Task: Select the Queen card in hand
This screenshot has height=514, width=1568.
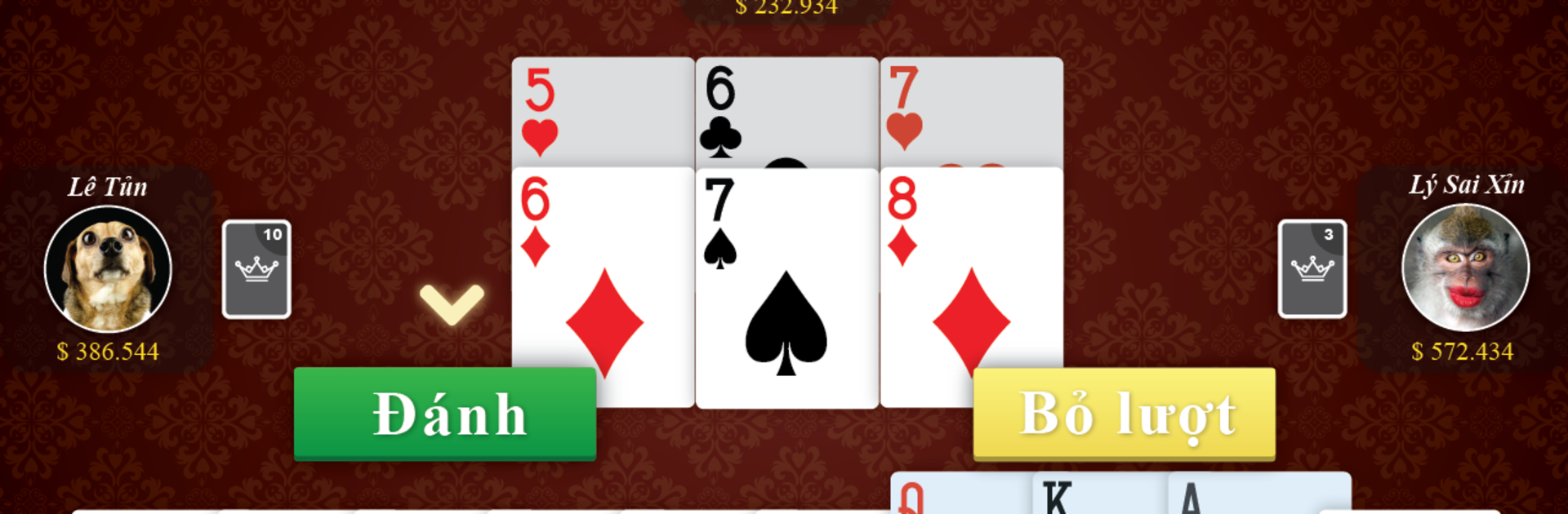Action: click(955, 494)
